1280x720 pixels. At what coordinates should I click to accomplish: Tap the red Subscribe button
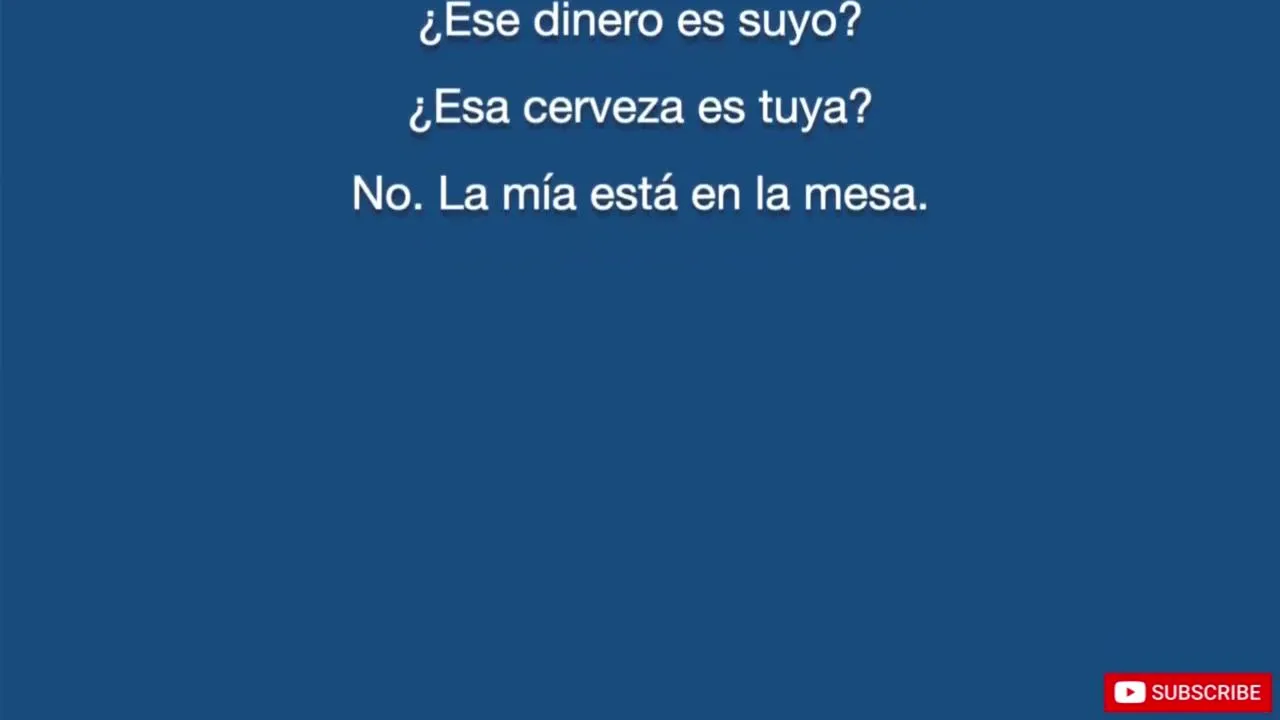[1188, 692]
